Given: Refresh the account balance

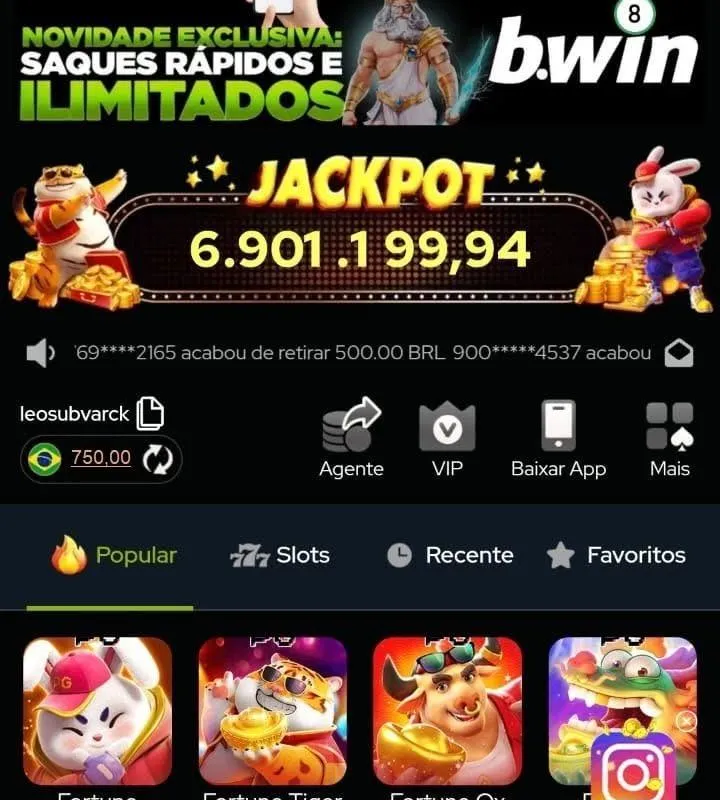Looking at the screenshot, I should point(157,459).
